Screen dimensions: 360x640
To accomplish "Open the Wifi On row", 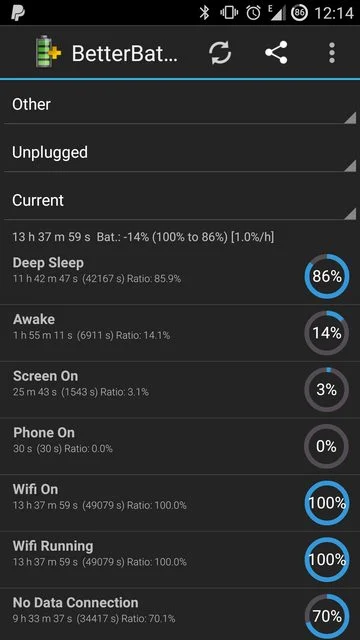I will 180,503.
